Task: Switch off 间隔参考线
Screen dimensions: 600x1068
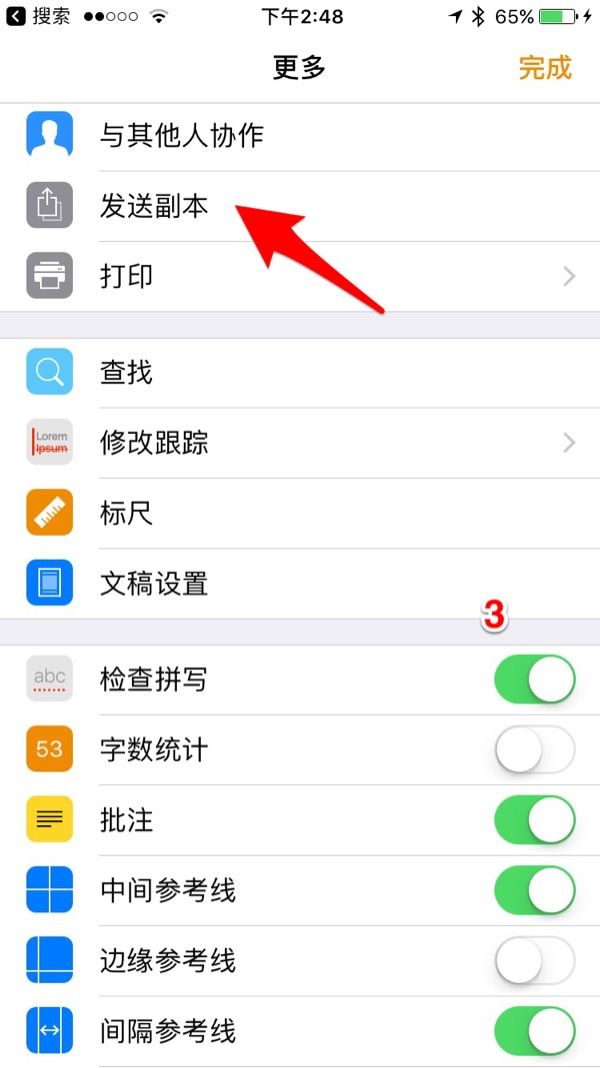Action: click(535, 1031)
